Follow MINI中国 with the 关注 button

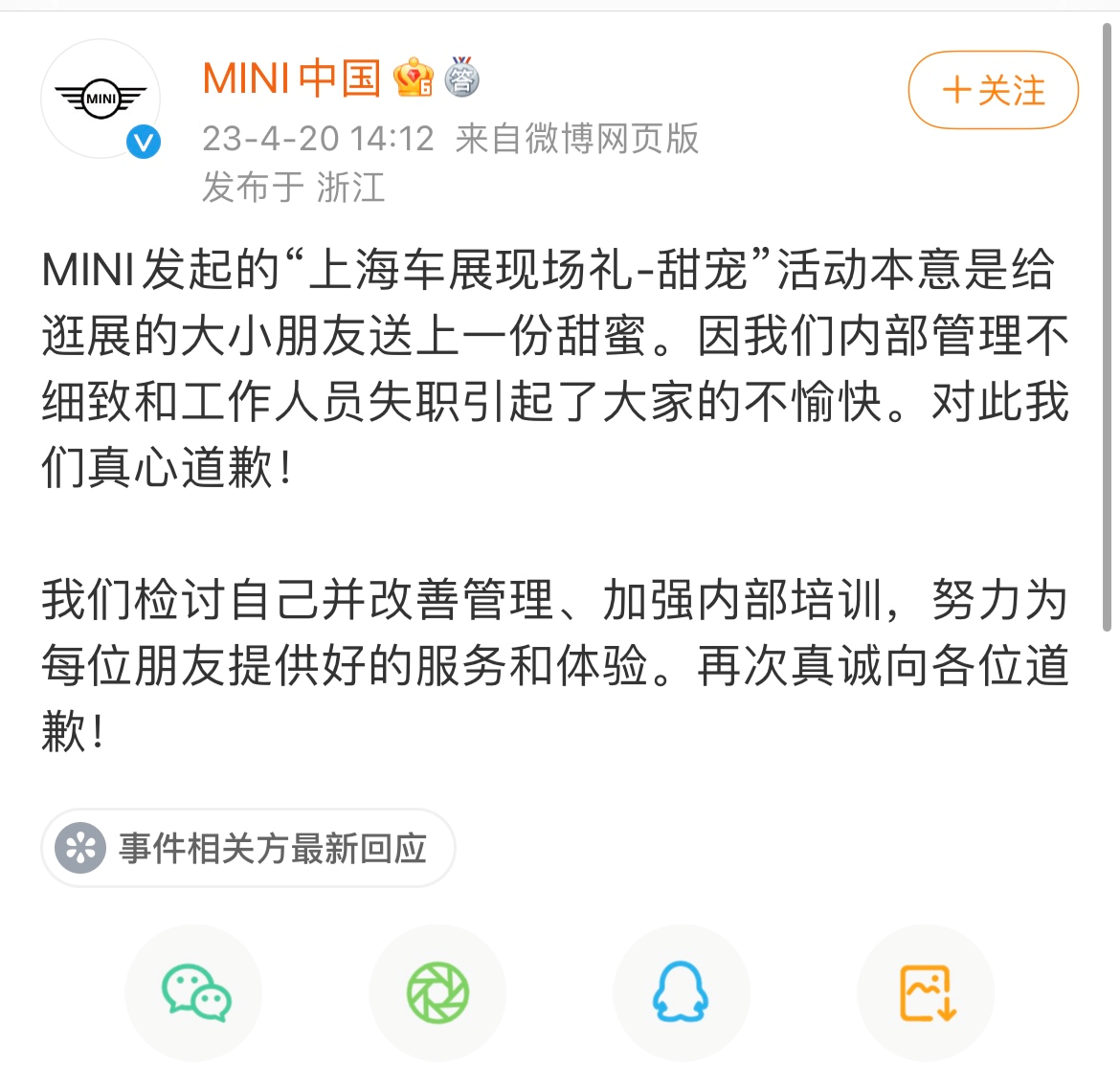point(993,91)
